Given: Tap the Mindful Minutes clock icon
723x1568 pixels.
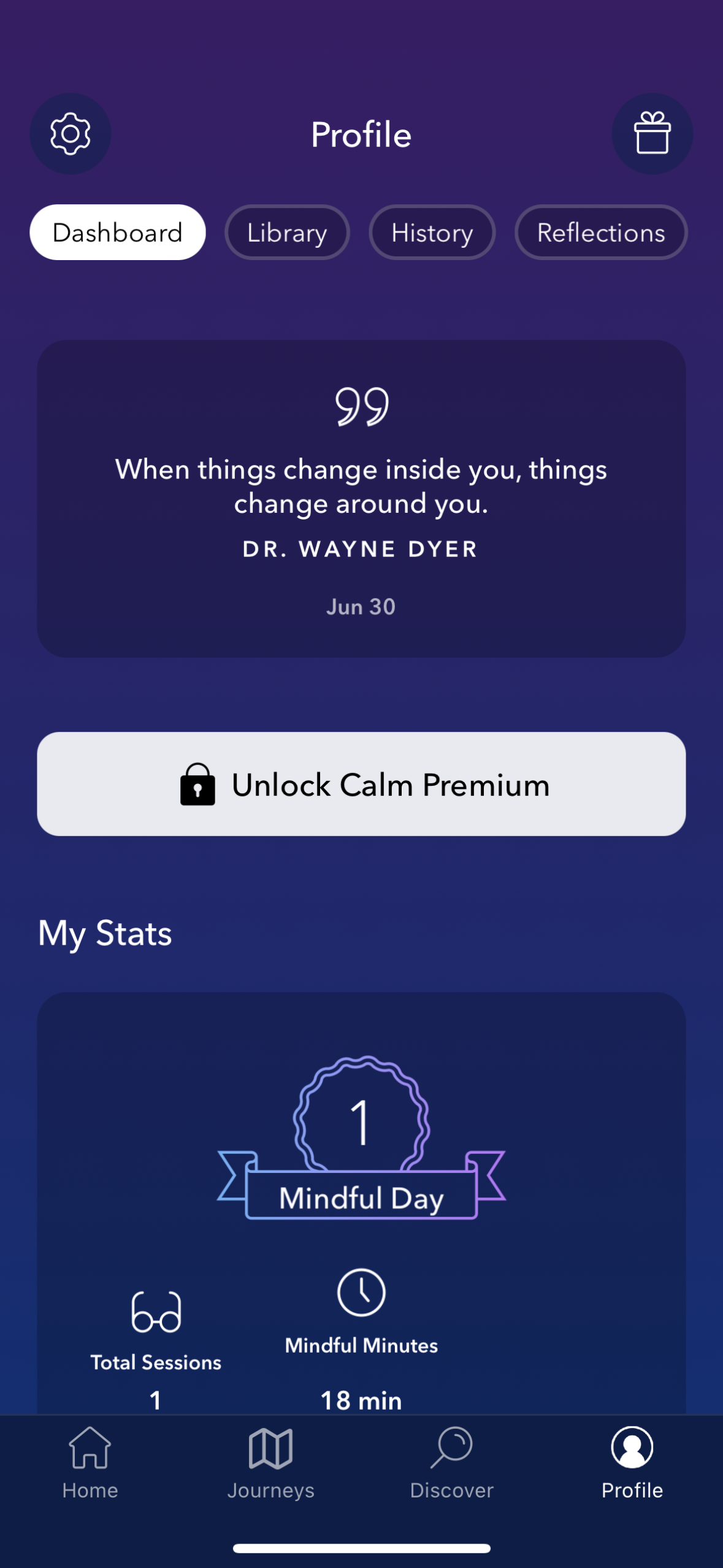Looking at the screenshot, I should tap(361, 1291).
